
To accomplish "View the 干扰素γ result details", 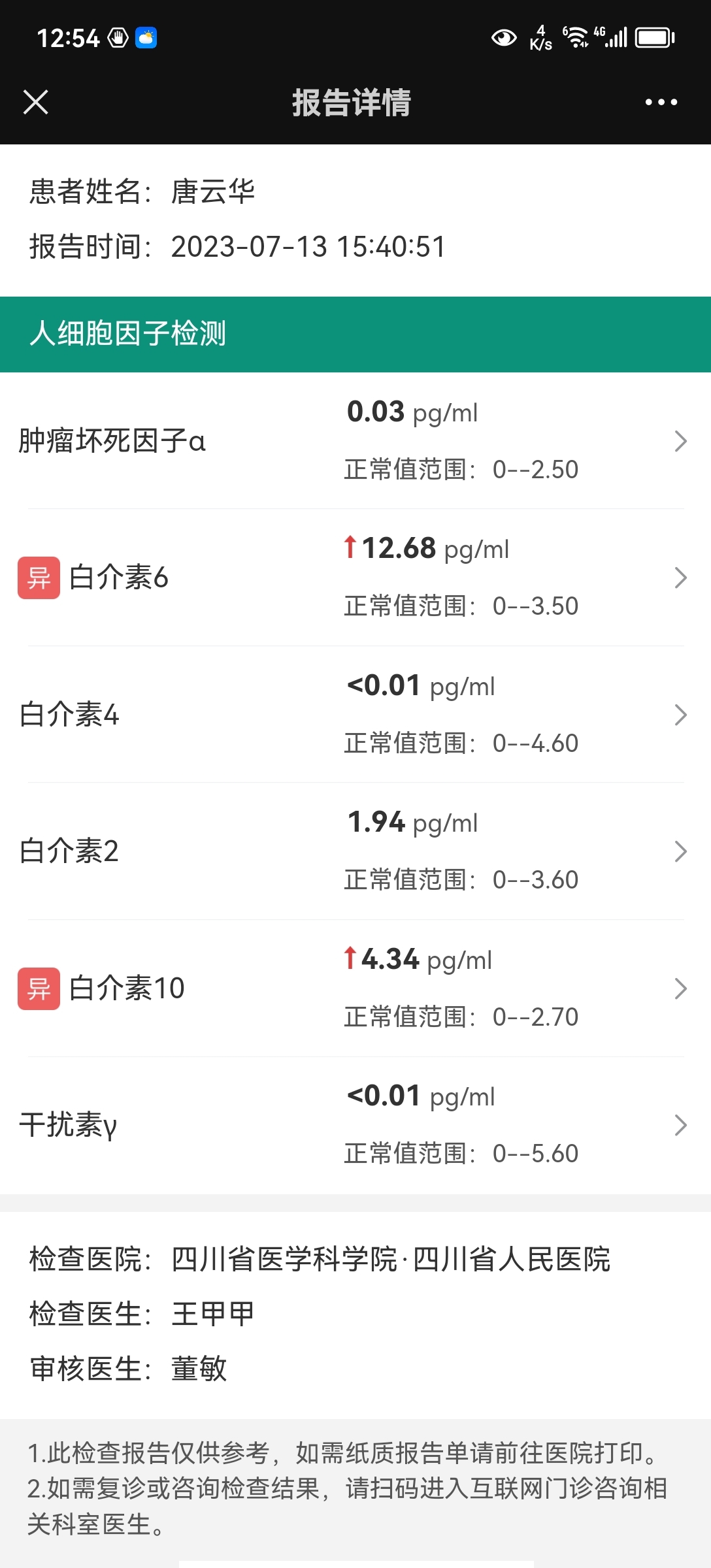I will pyautogui.click(x=355, y=1125).
